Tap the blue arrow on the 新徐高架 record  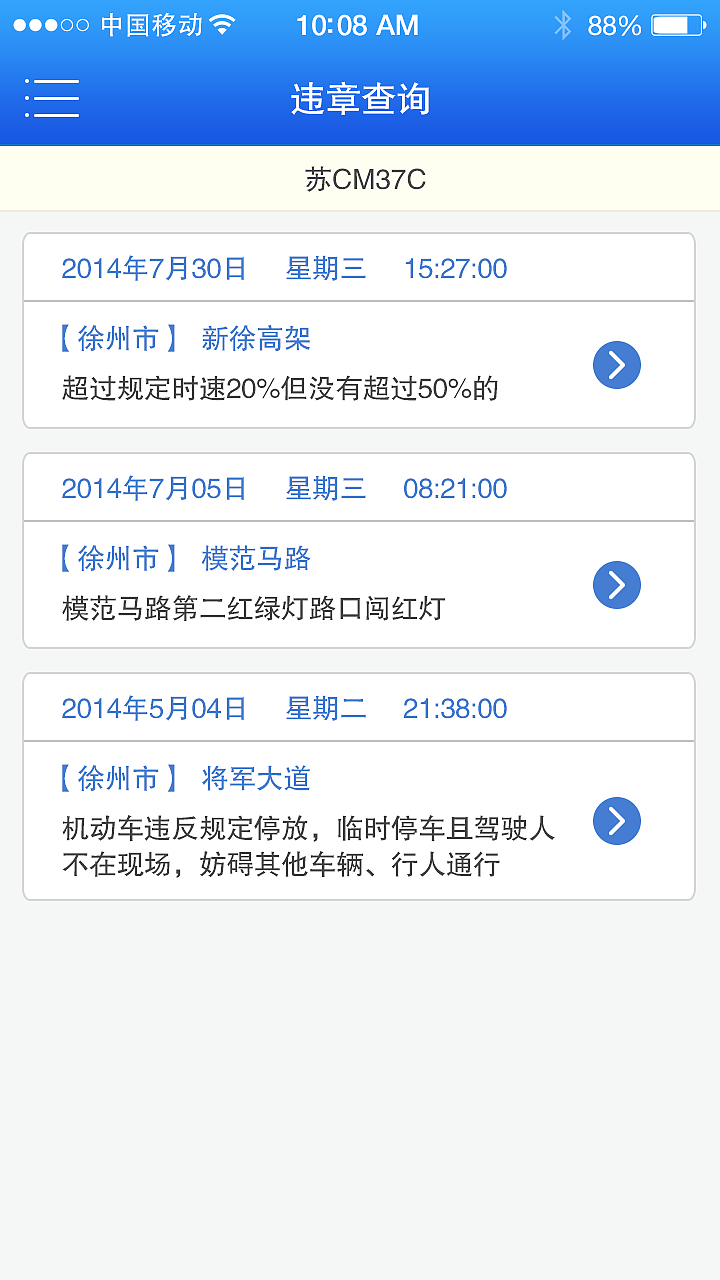click(616, 365)
